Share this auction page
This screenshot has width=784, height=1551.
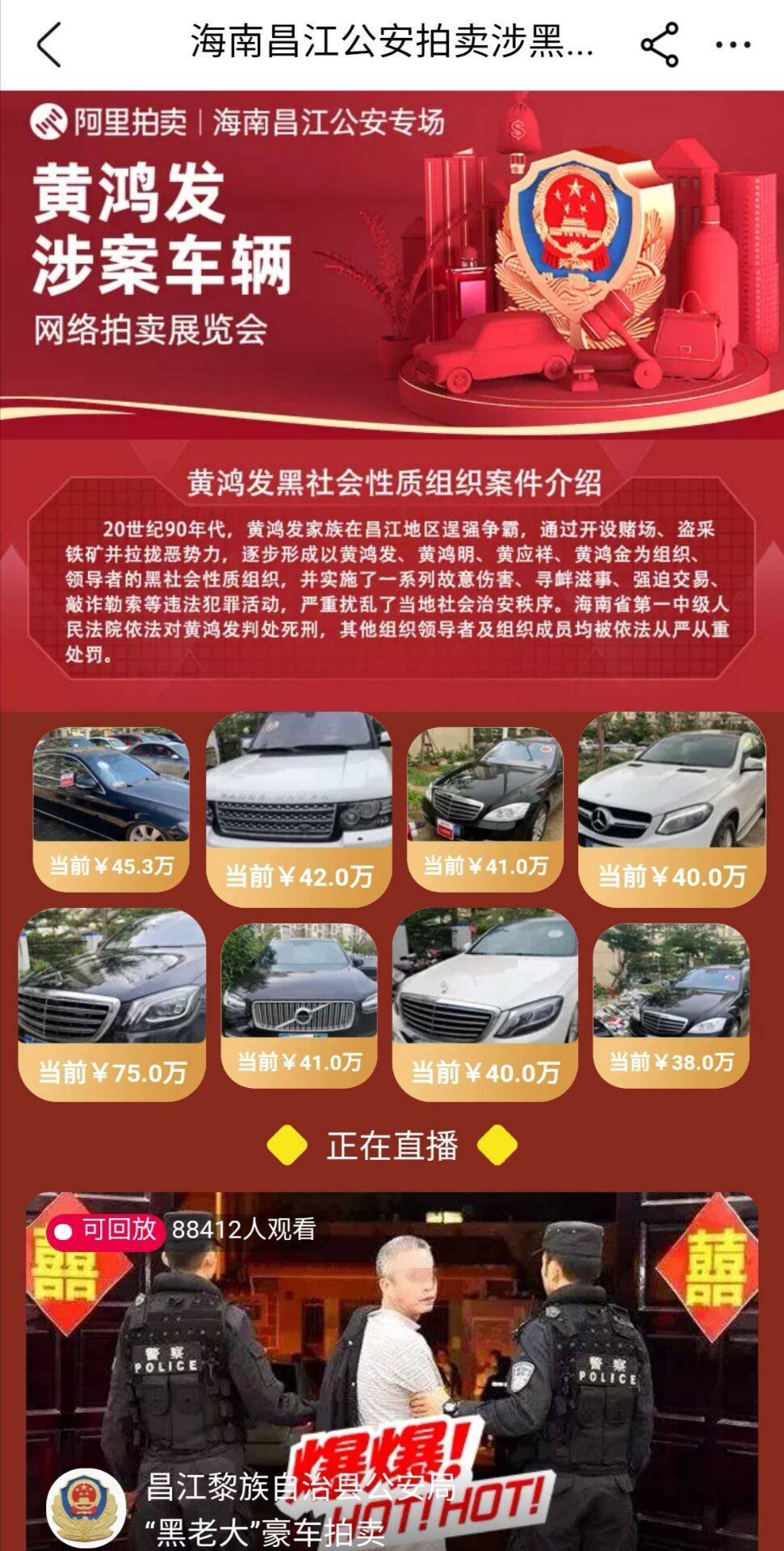coord(660,44)
